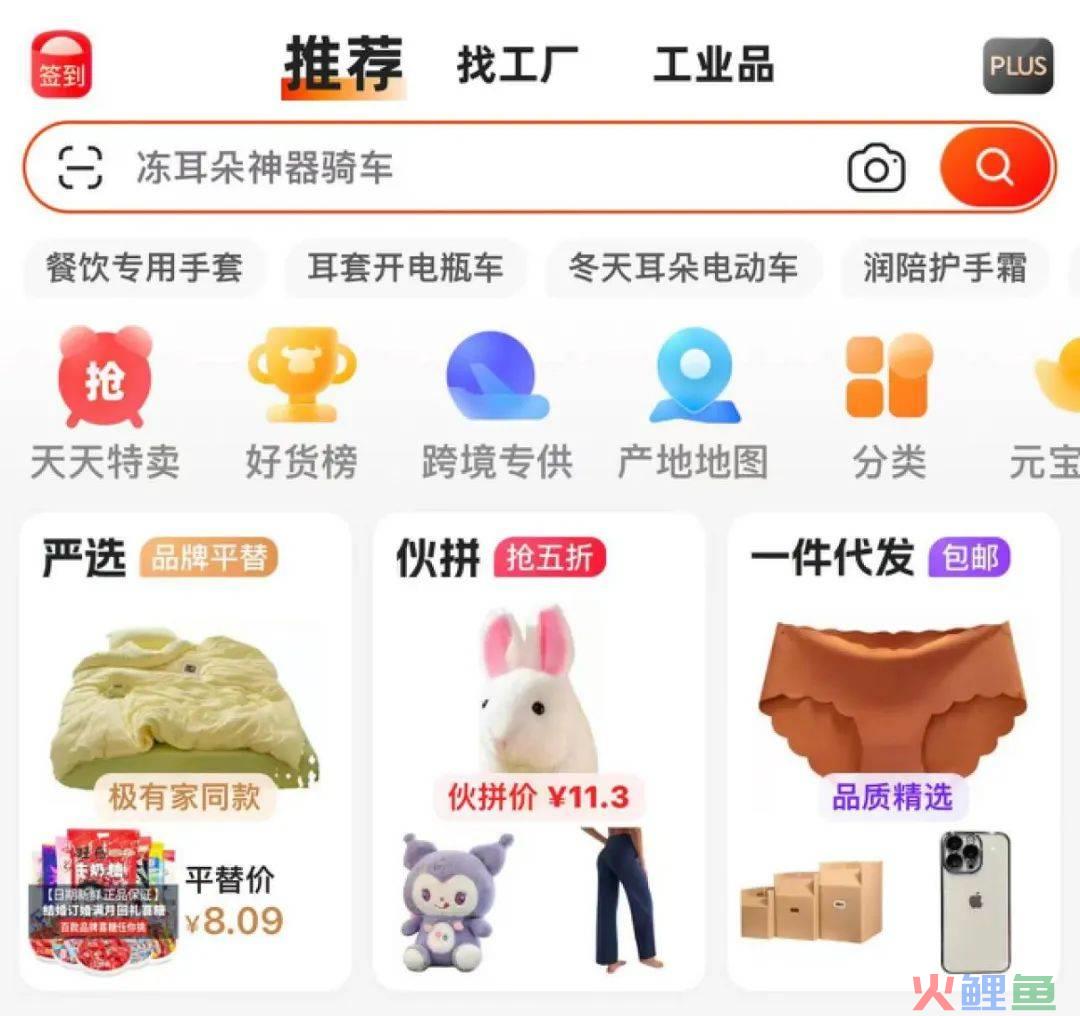Open the PLUS membership badge
Image resolution: width=1080 pixels, height=1016 pixels.
click(x=1017, y=66)
